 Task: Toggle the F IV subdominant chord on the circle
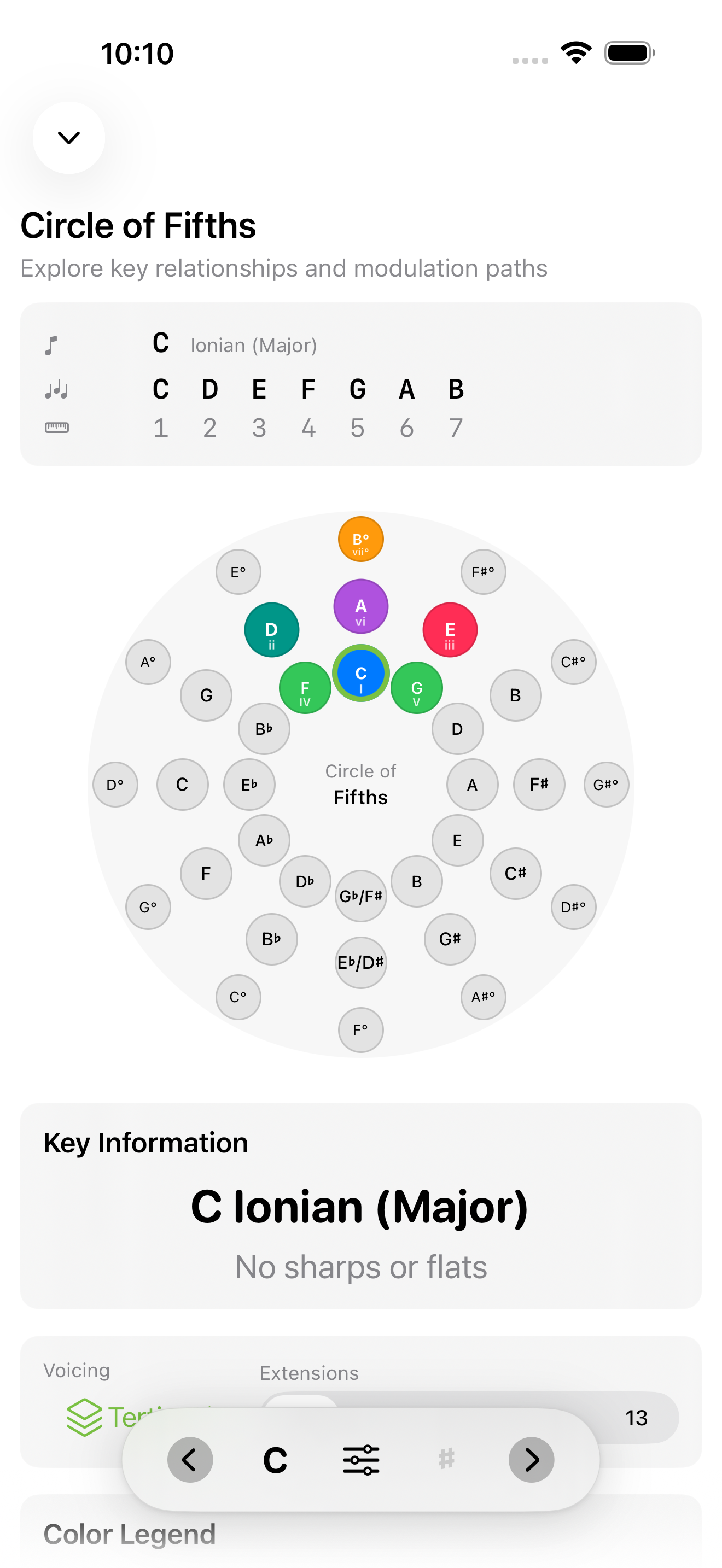(305, 687)
